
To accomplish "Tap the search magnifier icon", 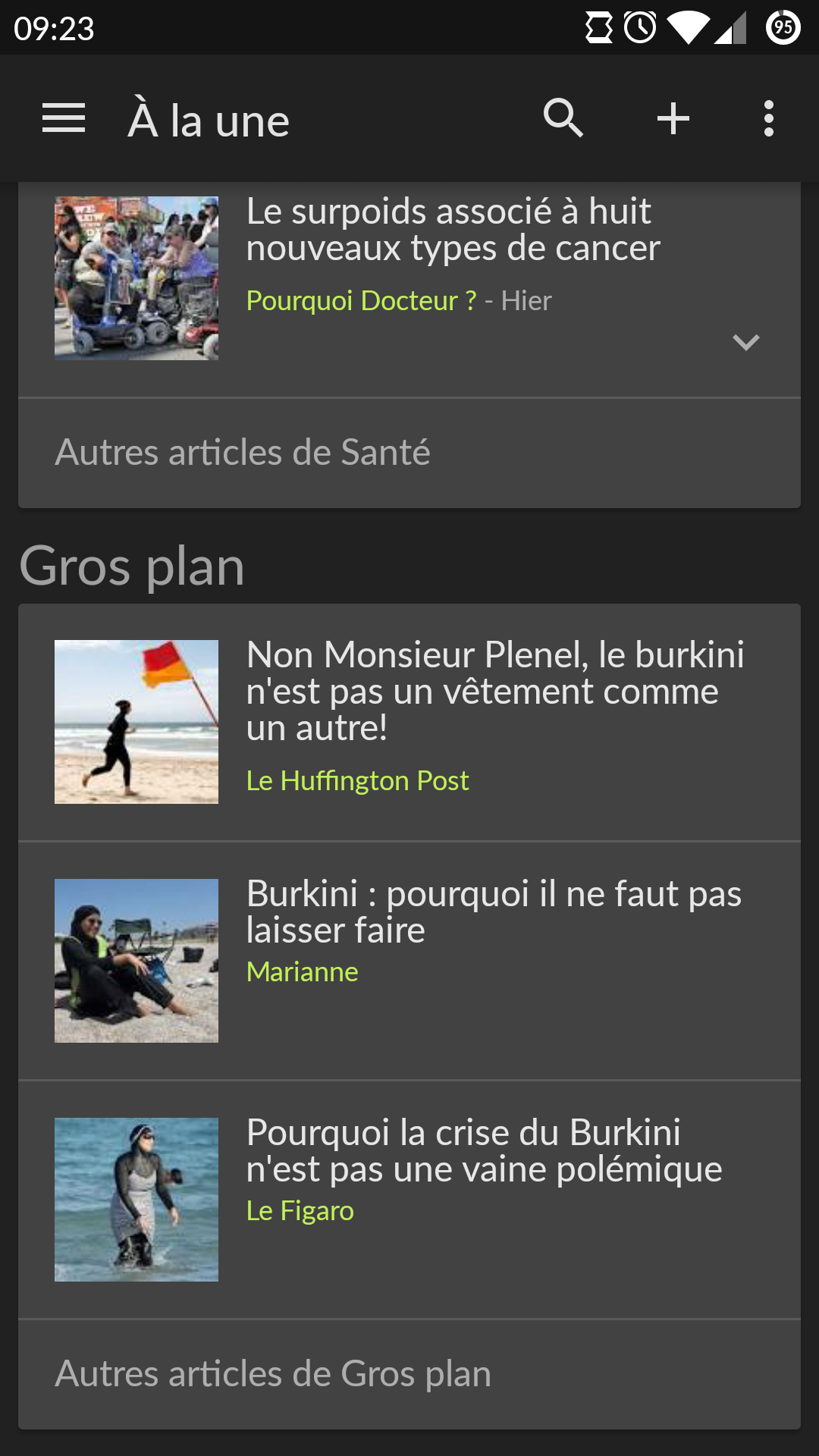I will (x=563, y=119).
